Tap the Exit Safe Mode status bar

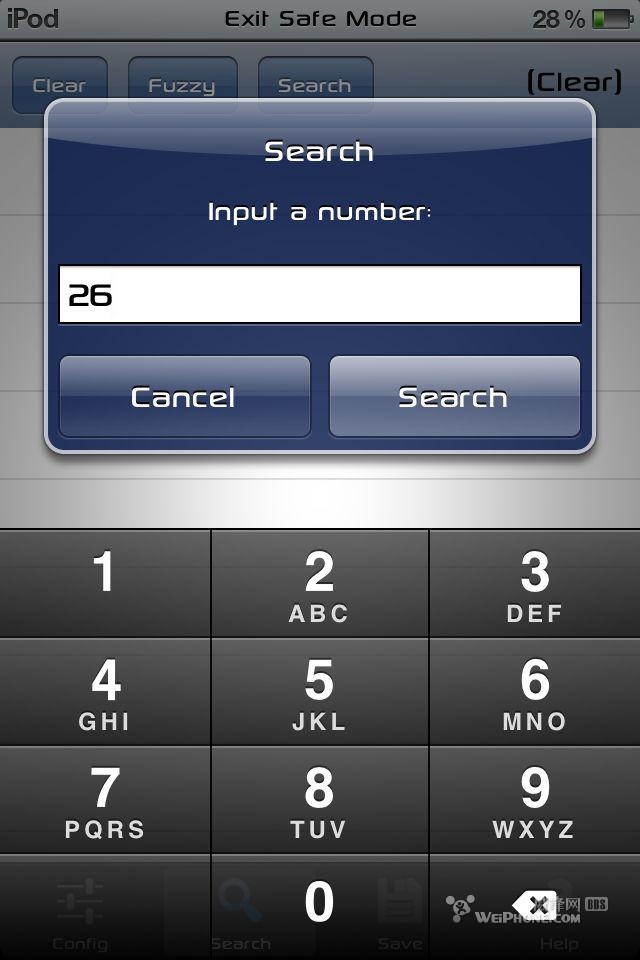[x=320, y=18]
